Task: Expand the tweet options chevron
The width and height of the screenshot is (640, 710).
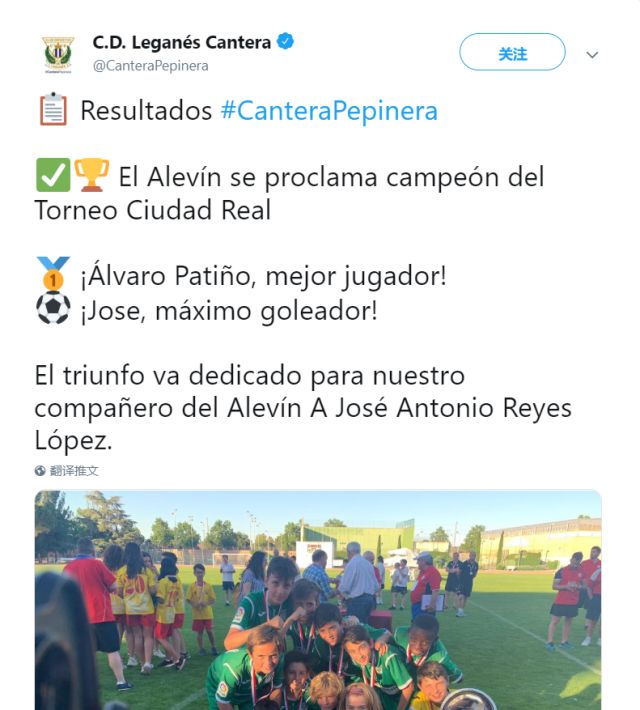Action: [x=592, y=55]
